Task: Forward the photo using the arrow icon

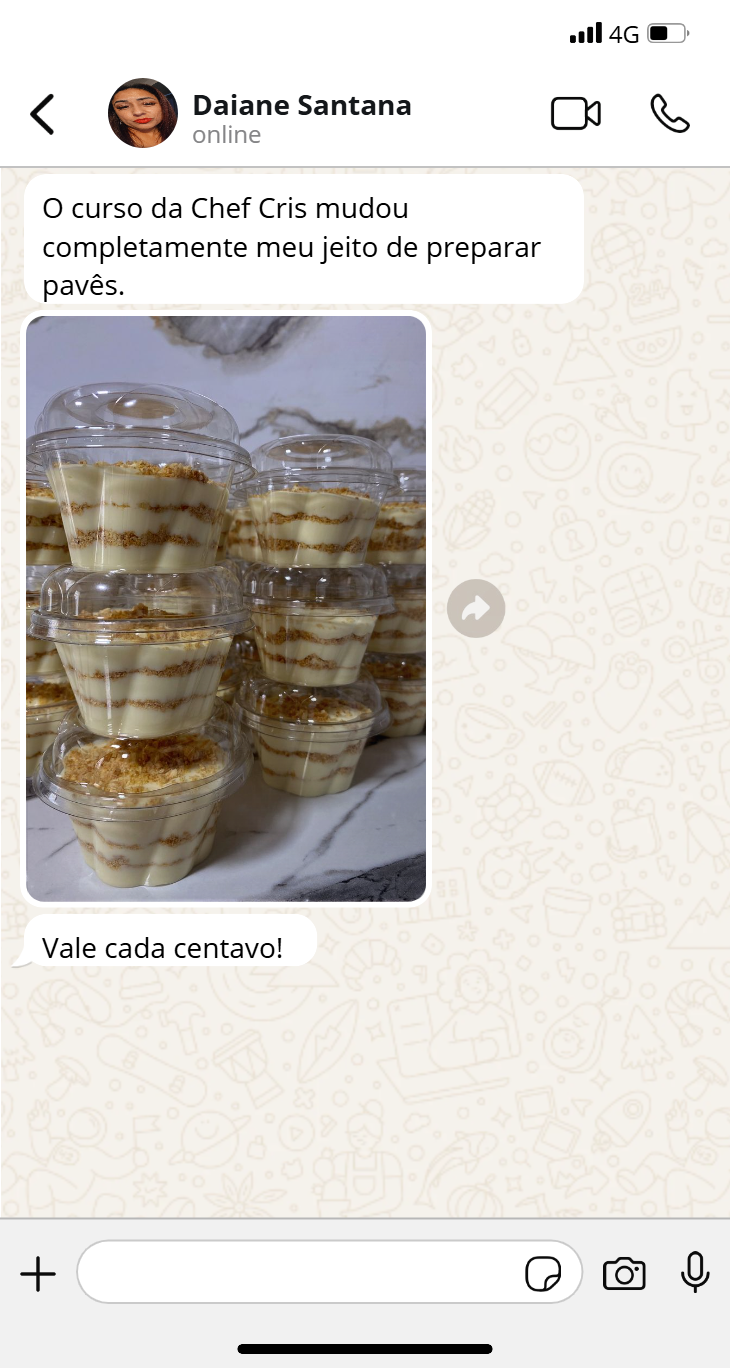Action: coord(476,608)
